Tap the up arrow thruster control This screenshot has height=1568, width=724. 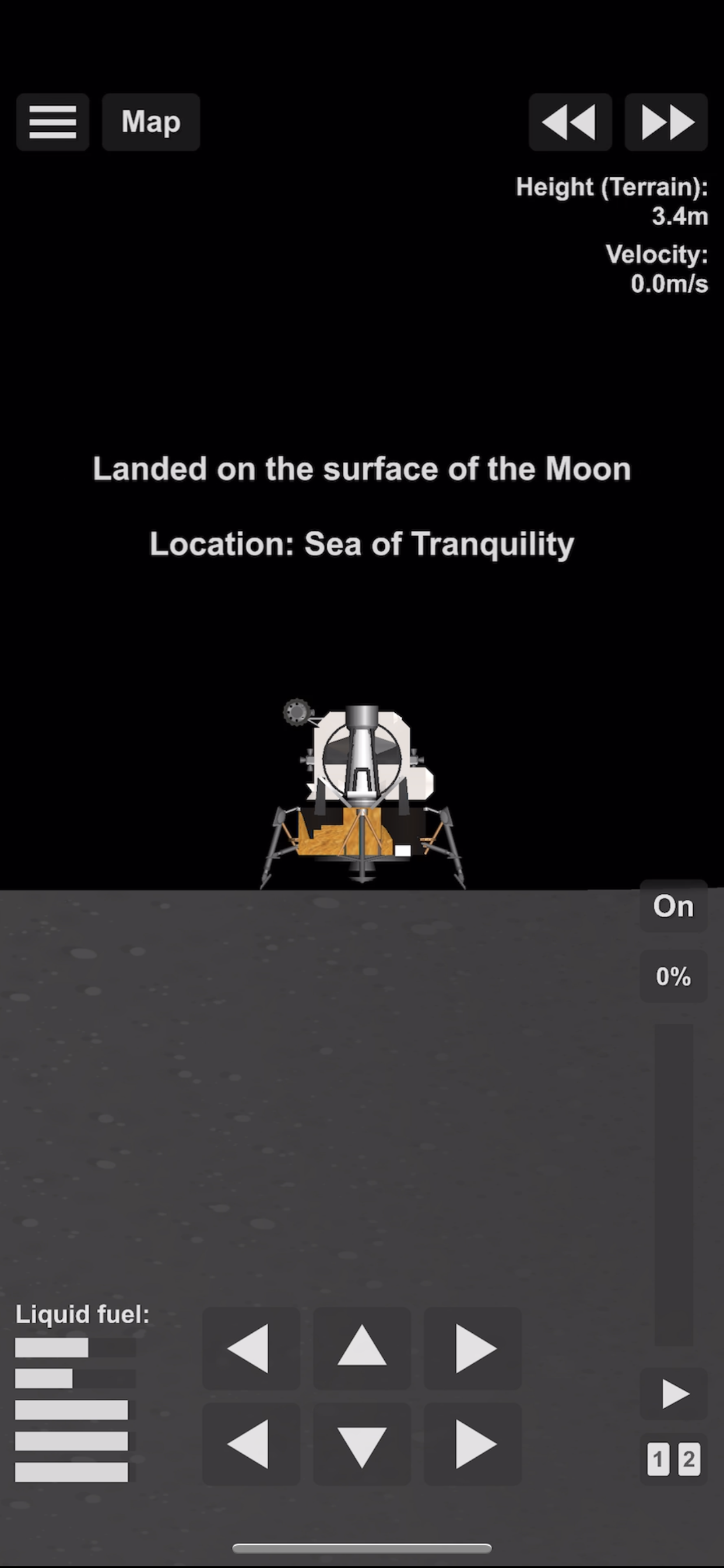click(x=362, y=1348)
